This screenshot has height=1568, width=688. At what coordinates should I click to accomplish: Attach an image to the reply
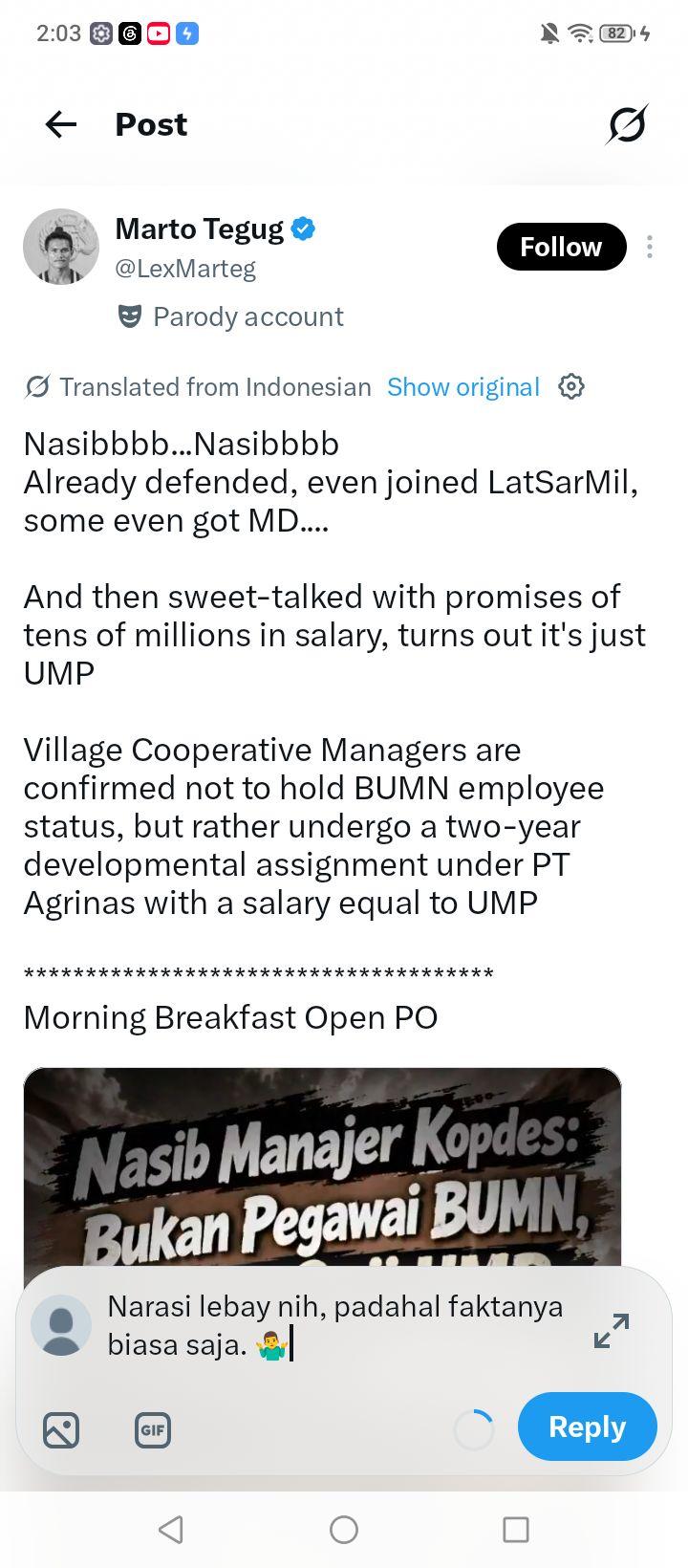coord(61,1430)
